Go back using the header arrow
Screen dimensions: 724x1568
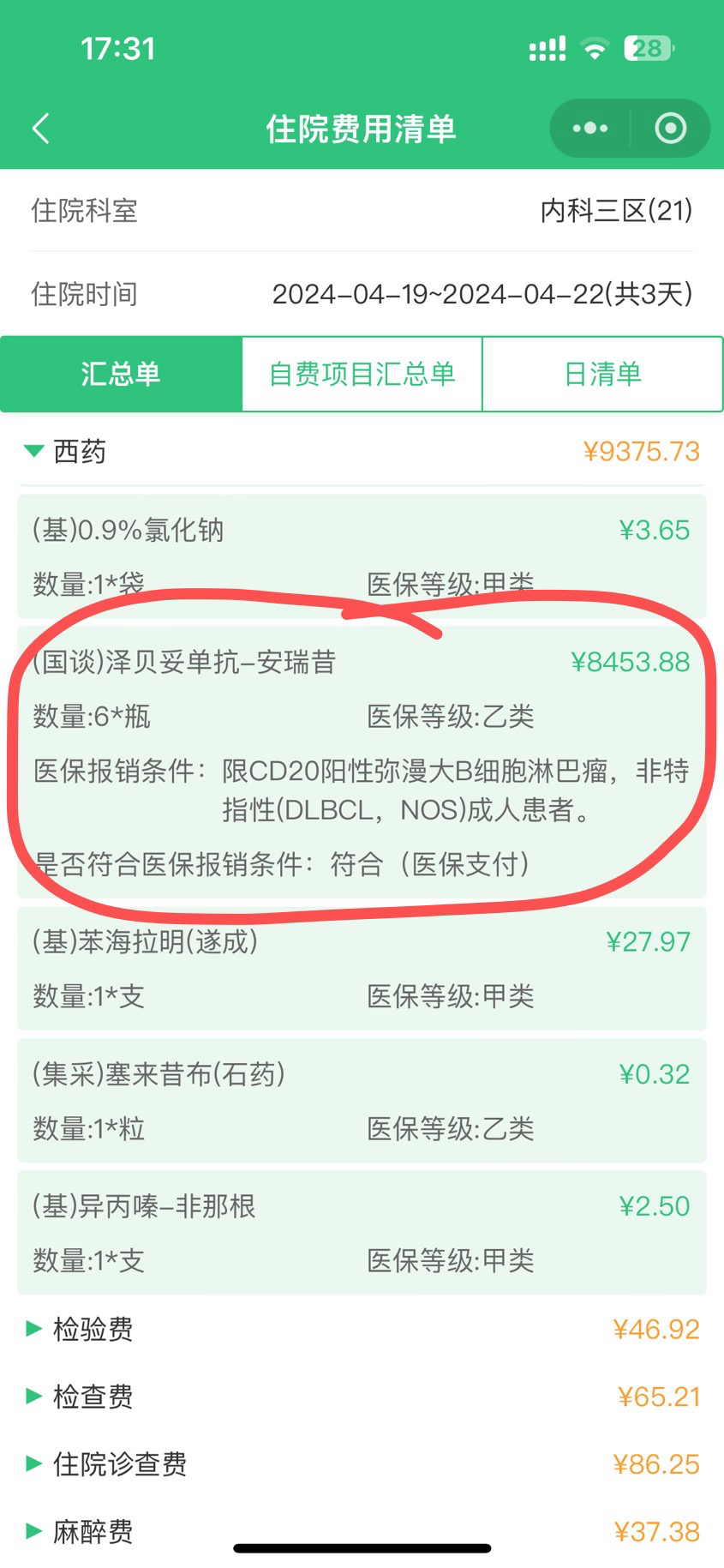41,129
